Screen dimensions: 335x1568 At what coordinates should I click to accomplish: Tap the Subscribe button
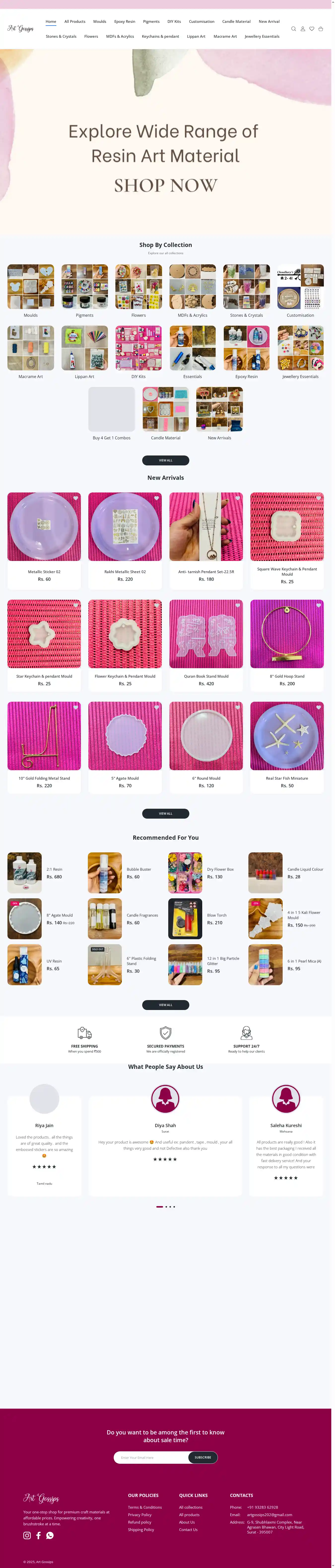click(202, 1457)
